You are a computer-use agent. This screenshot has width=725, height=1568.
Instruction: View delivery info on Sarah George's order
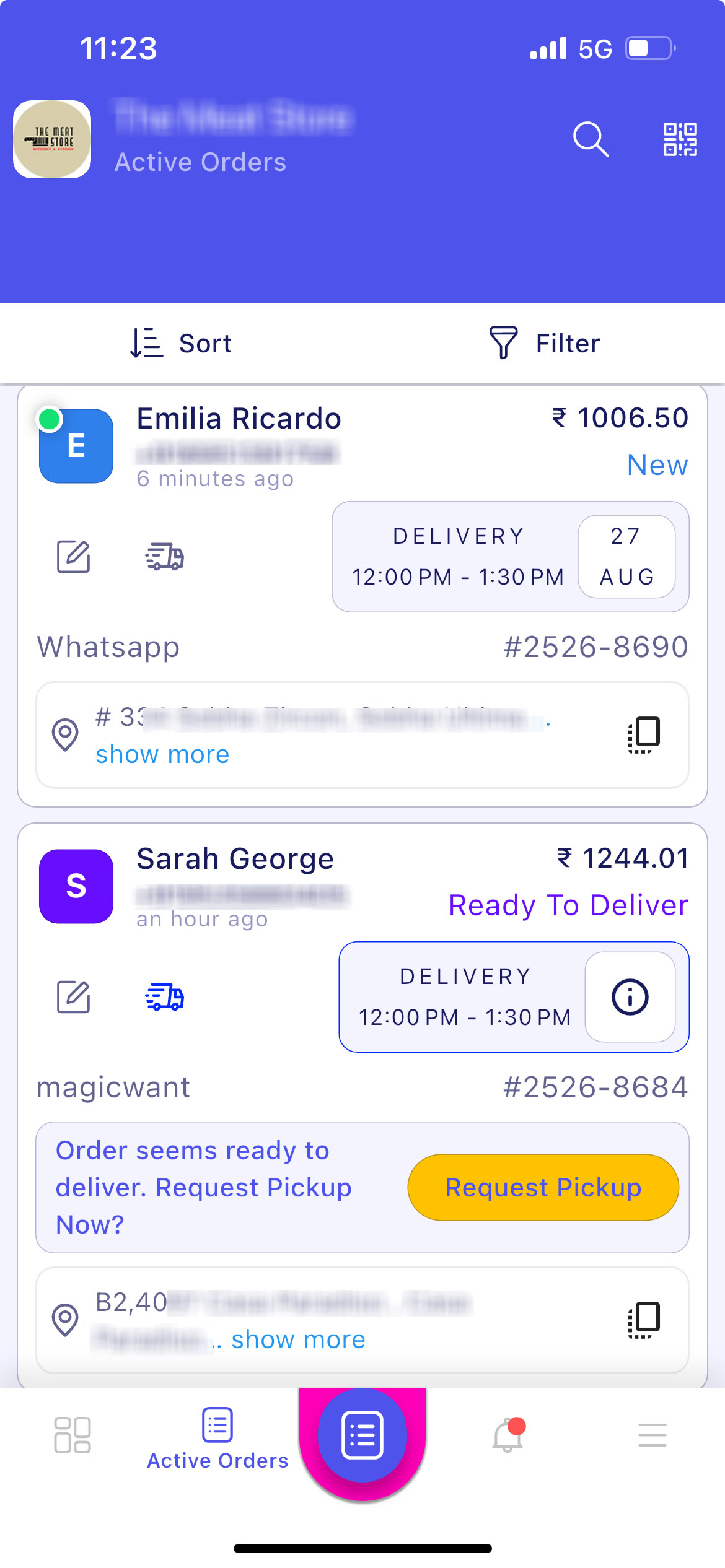point(630,997)
